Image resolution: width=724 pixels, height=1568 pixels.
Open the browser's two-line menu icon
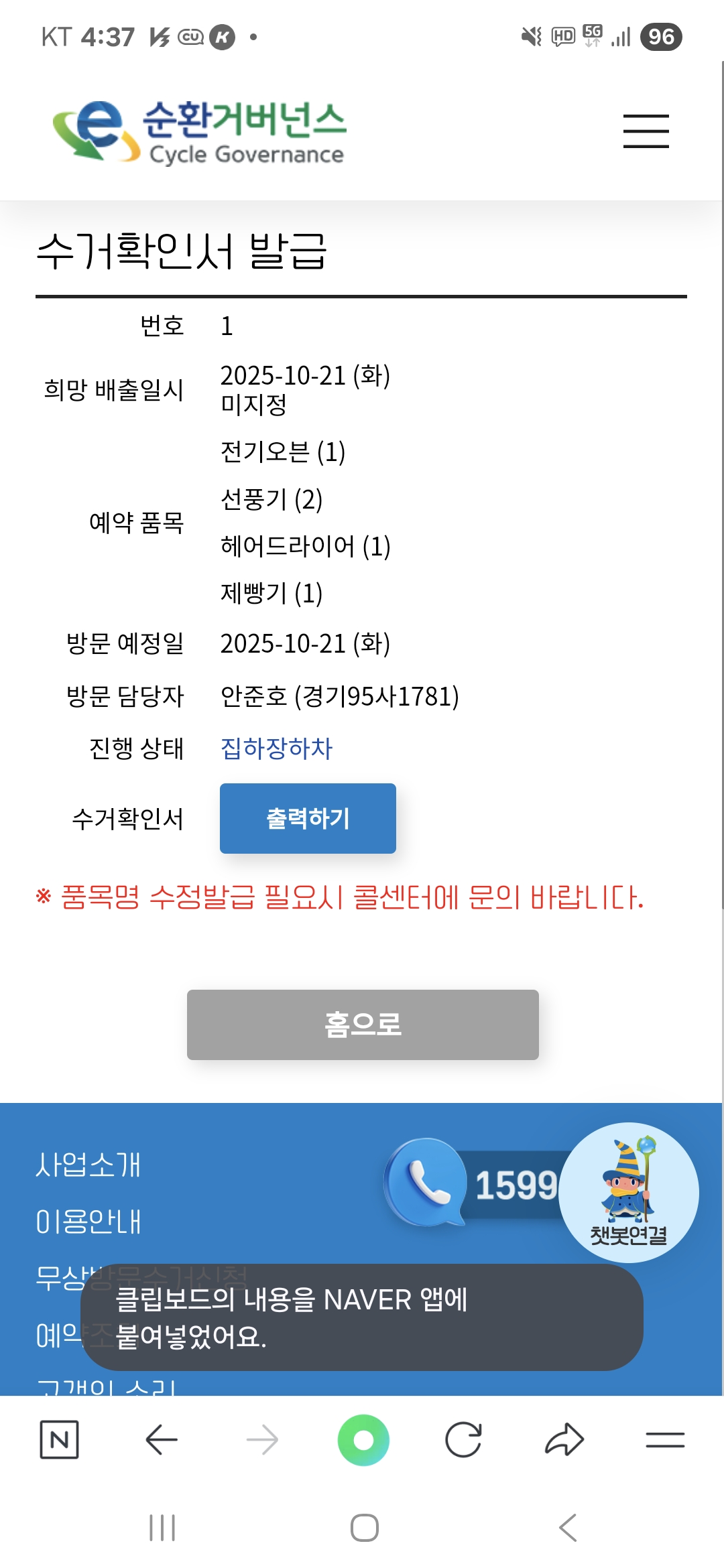[x=665, y=1439]
